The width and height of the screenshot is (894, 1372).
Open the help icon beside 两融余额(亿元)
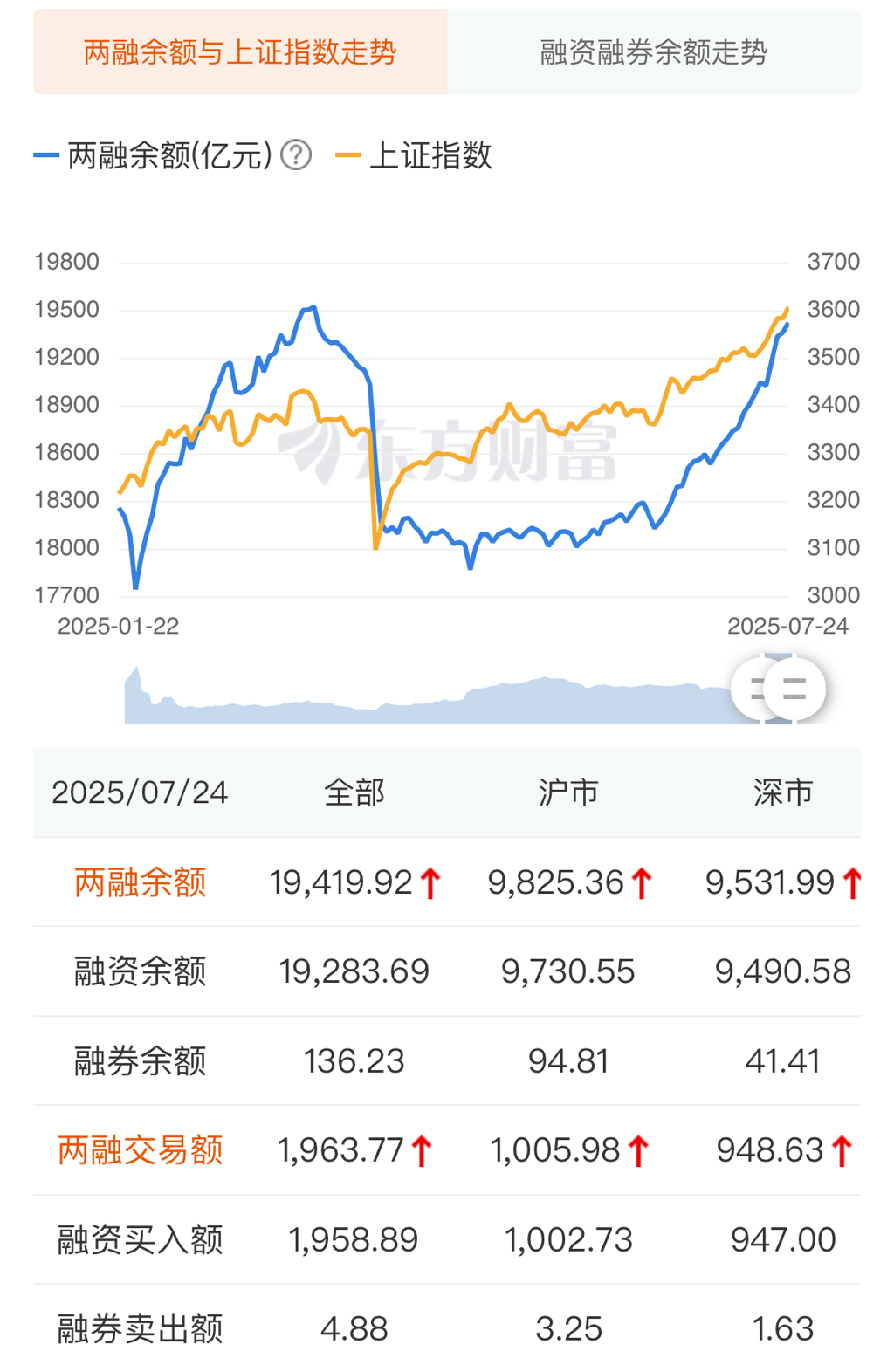pos(297,155)
